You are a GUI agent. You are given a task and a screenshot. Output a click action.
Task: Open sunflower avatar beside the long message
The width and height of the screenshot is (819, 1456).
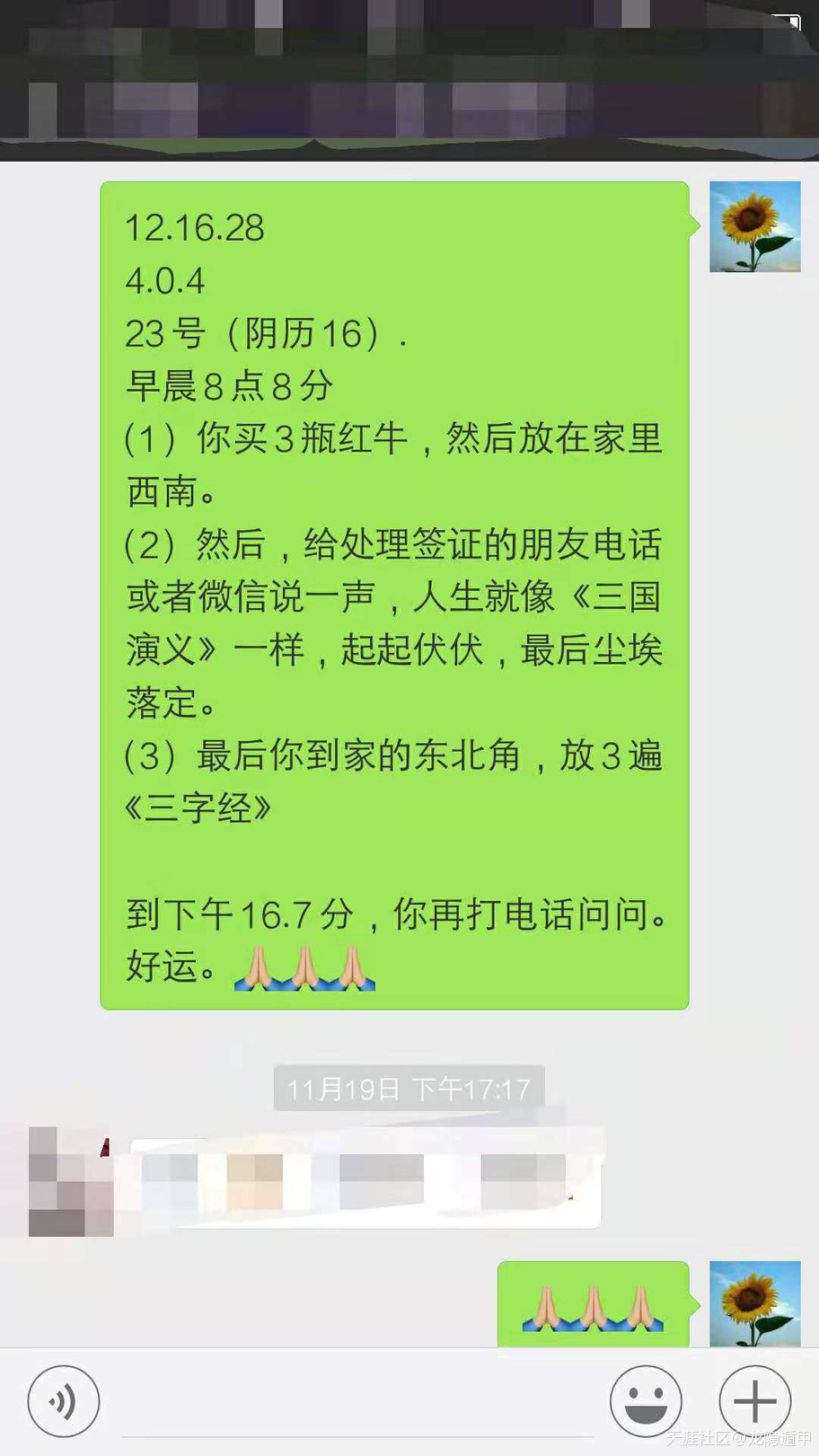click(x=754, y=226)
